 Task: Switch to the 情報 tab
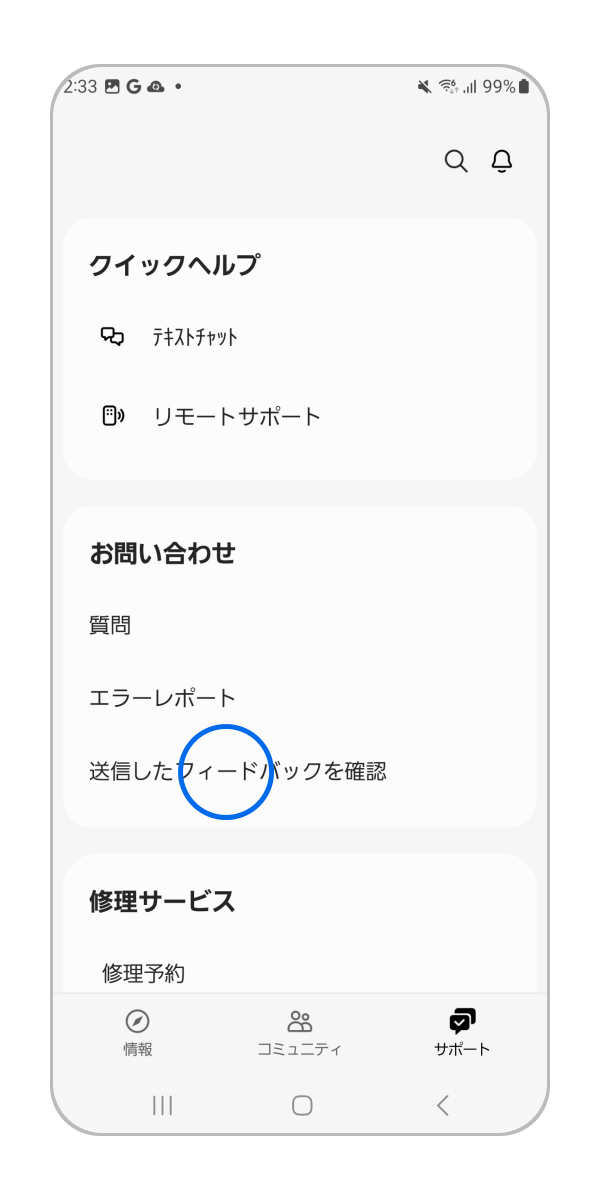click(138, 1032)
